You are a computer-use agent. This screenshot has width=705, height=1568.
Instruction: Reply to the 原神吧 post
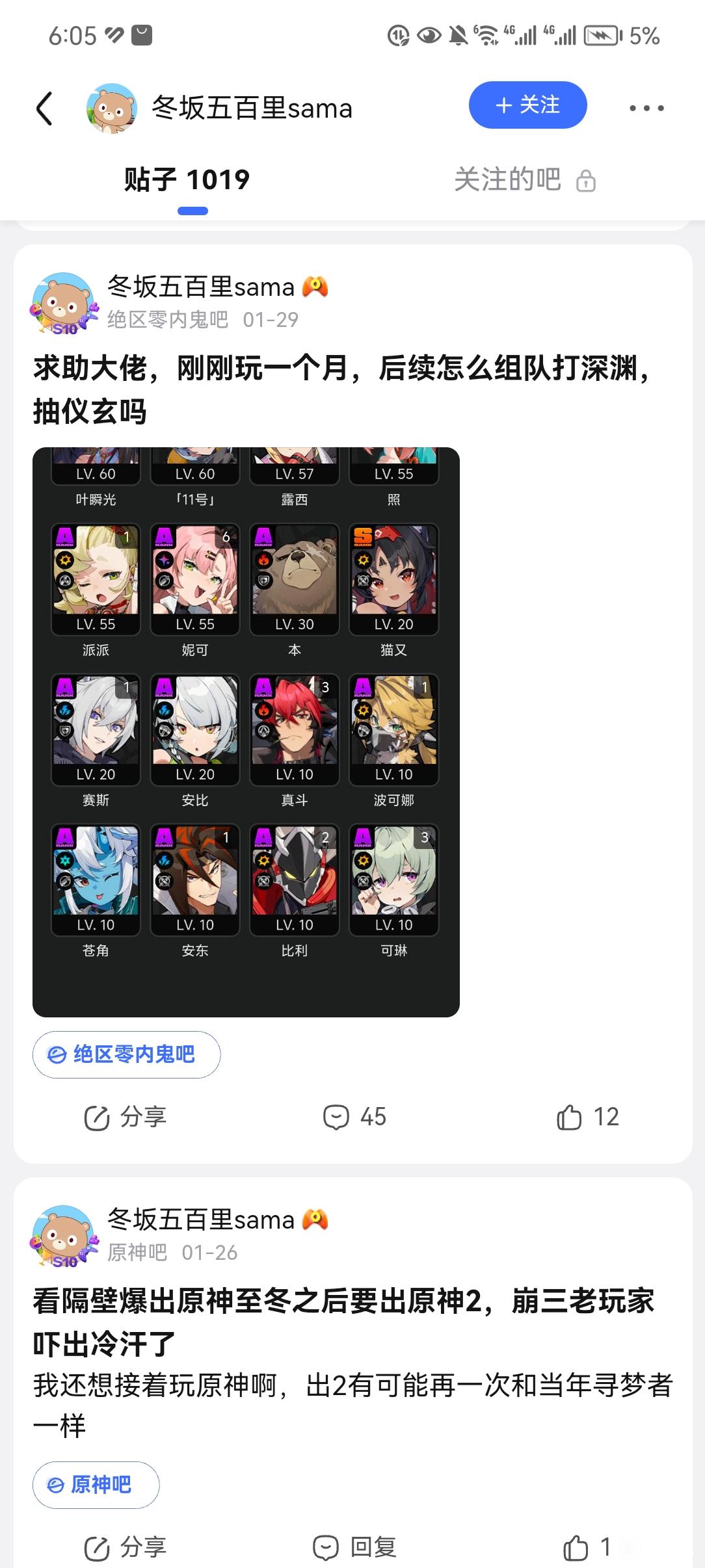[355, 1548]
